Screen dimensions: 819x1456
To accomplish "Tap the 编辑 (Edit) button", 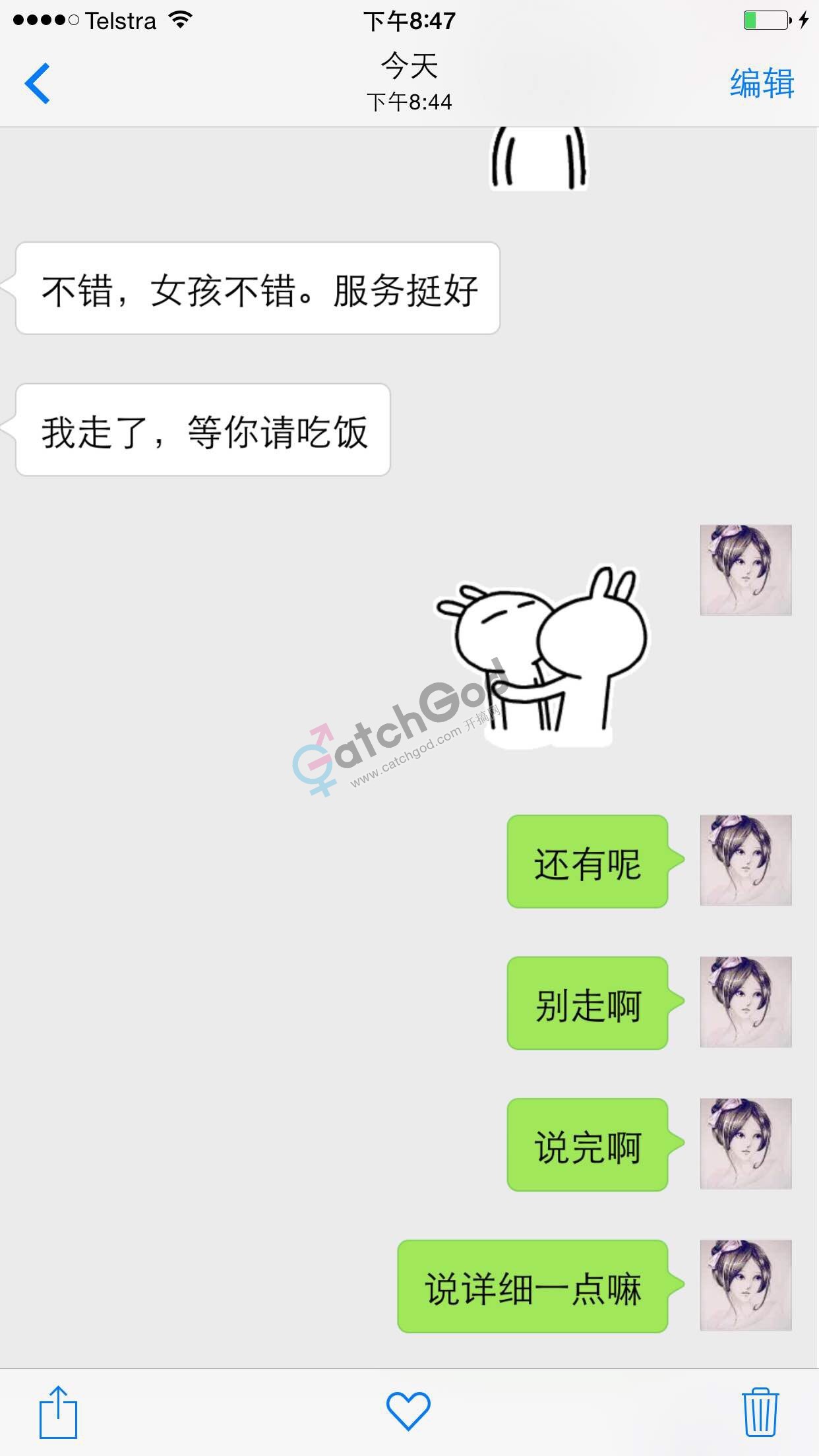I will 762,84.
